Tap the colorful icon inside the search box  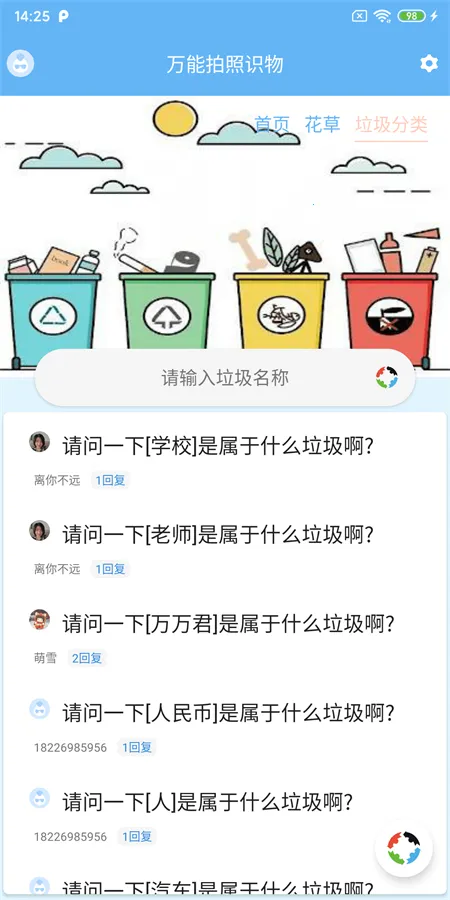[x=387, y=378]
